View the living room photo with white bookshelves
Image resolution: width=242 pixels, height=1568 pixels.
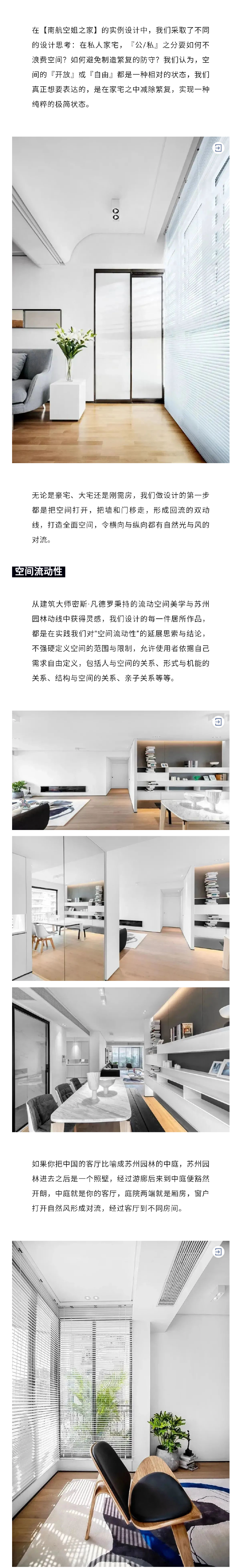pyautogui.click(x=120, y=770)
